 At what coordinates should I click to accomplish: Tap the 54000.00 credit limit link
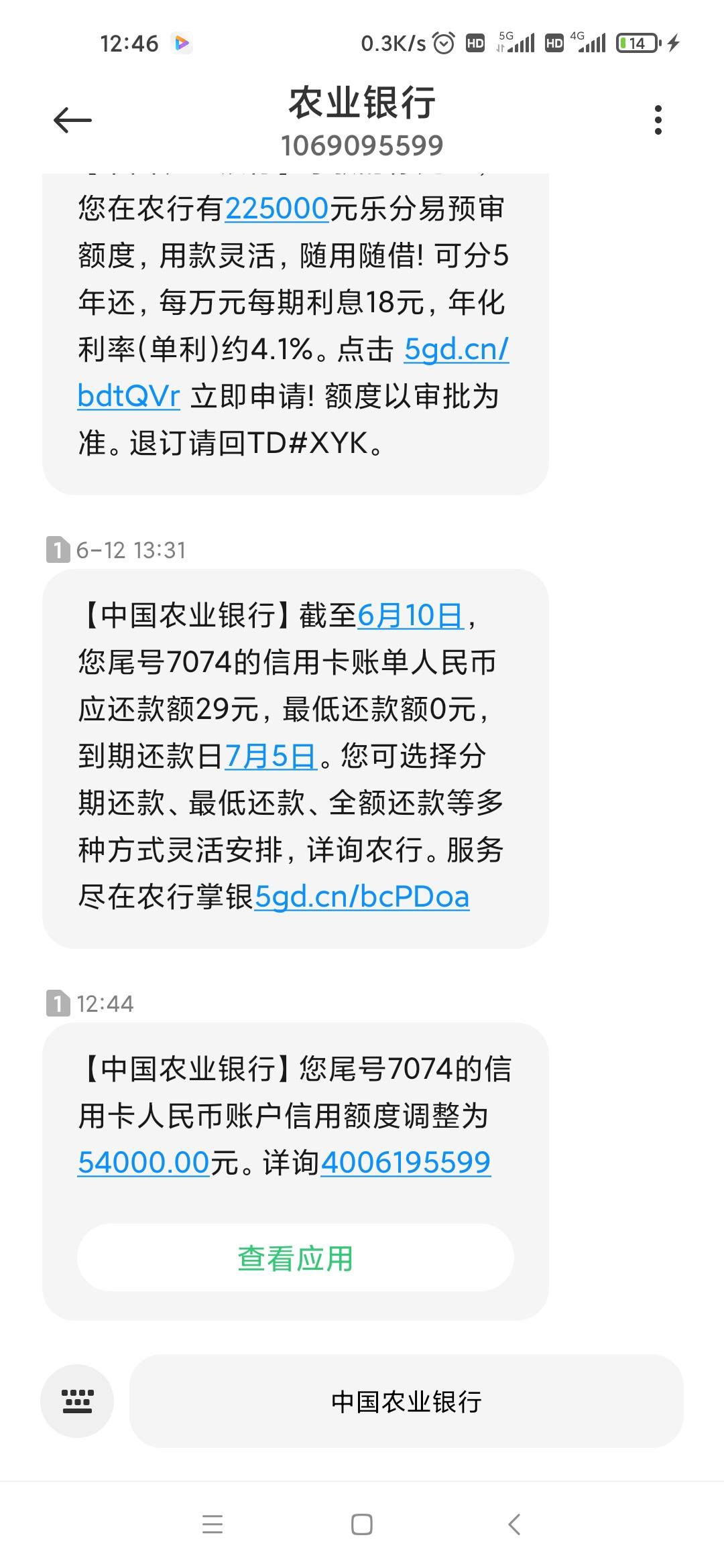pyautogui.click(x=144, y=1162)
